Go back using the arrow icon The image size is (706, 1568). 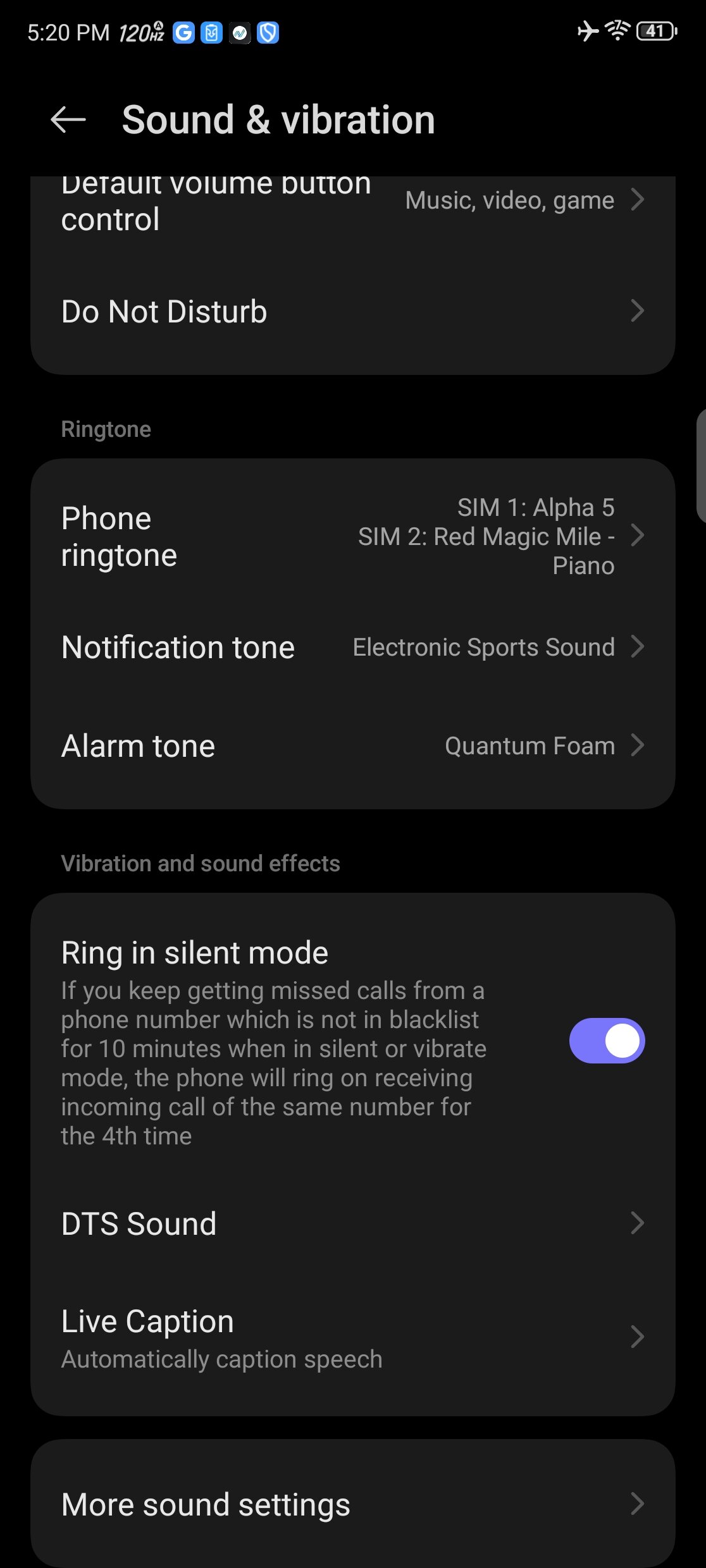(x=68, y=119)
